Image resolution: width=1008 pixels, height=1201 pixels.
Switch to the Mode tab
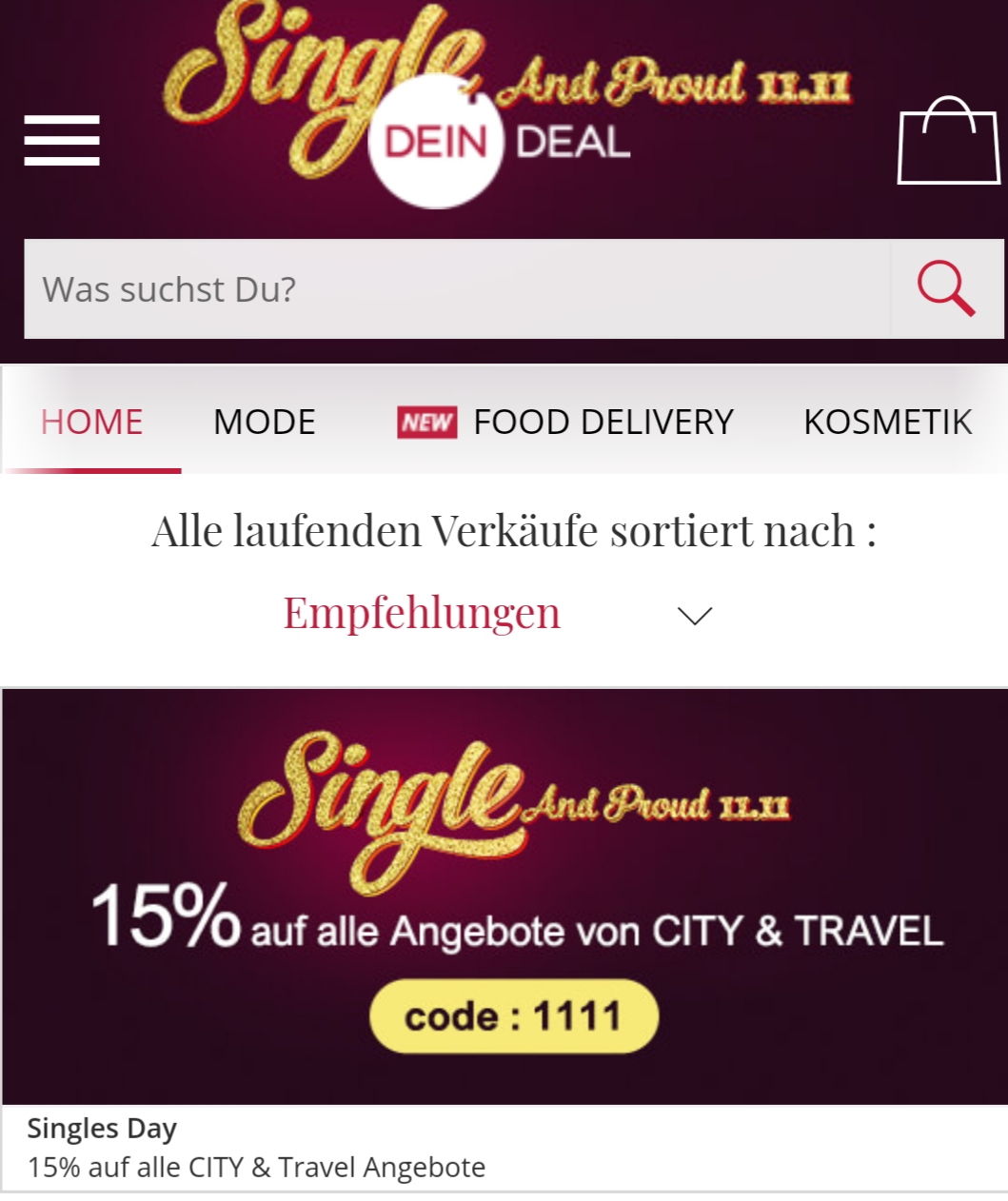point(264,422)
